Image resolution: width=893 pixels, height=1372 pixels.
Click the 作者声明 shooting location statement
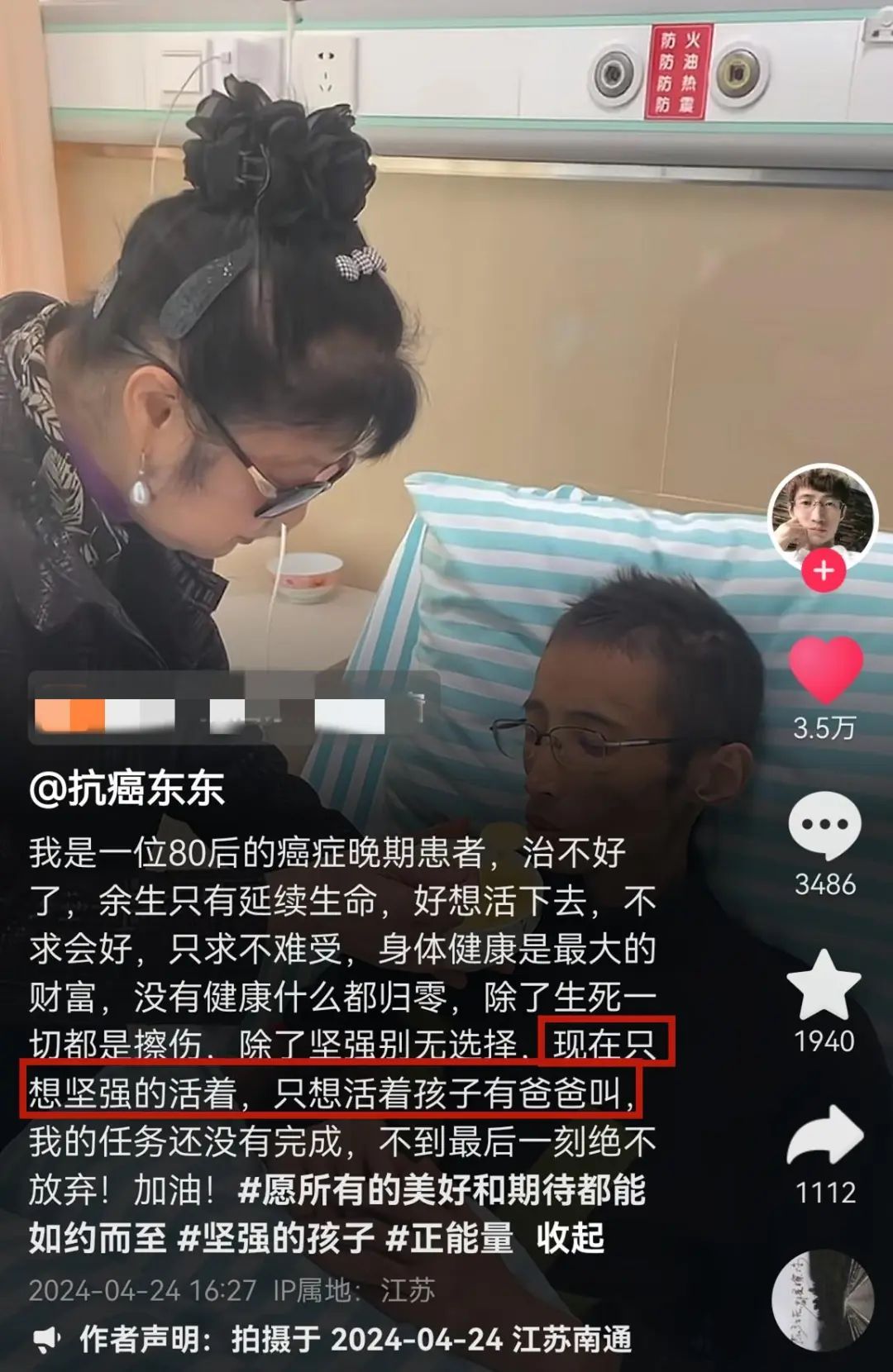(356, 1336)
